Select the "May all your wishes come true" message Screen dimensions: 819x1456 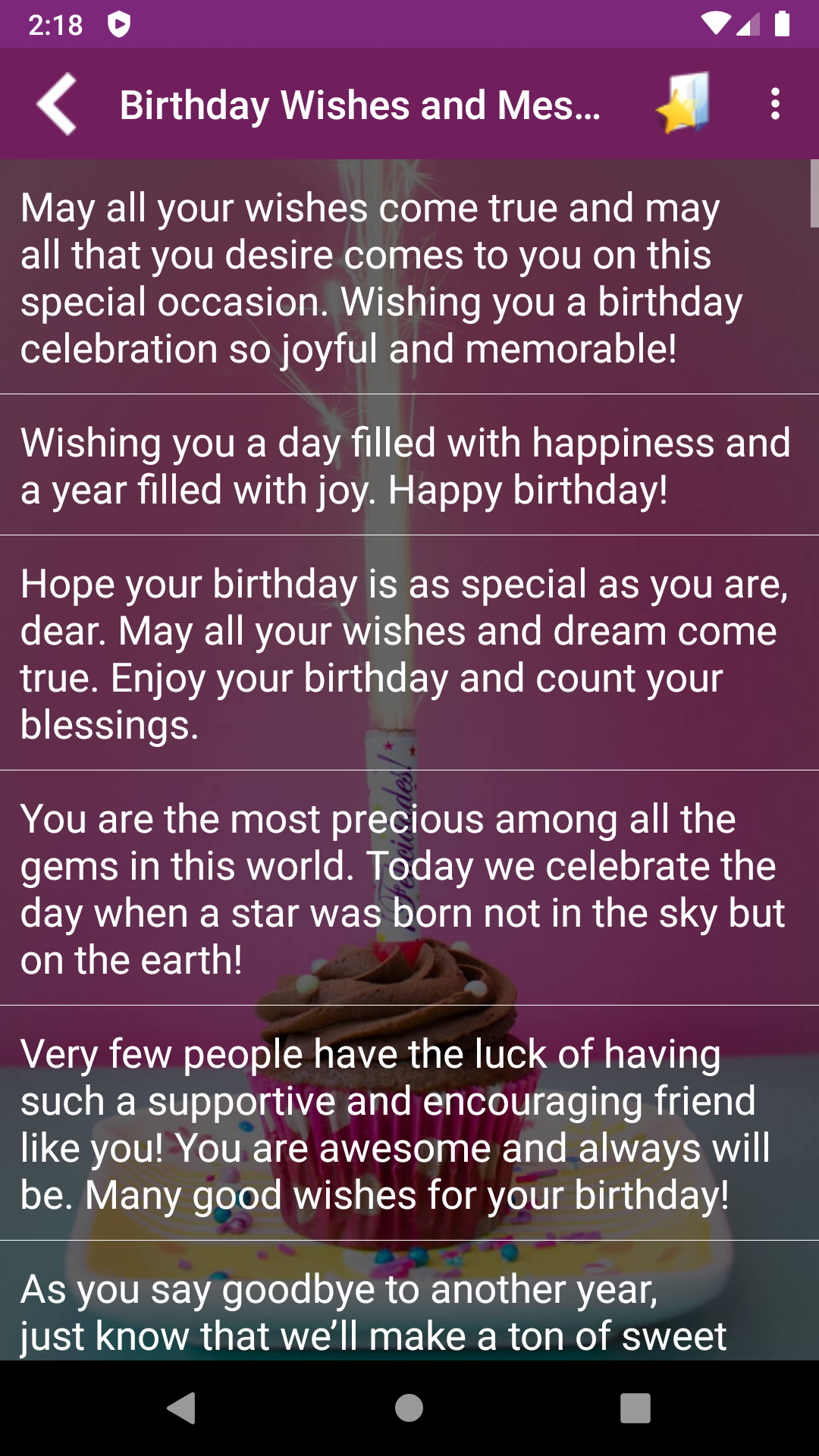(x=409, y=278)
